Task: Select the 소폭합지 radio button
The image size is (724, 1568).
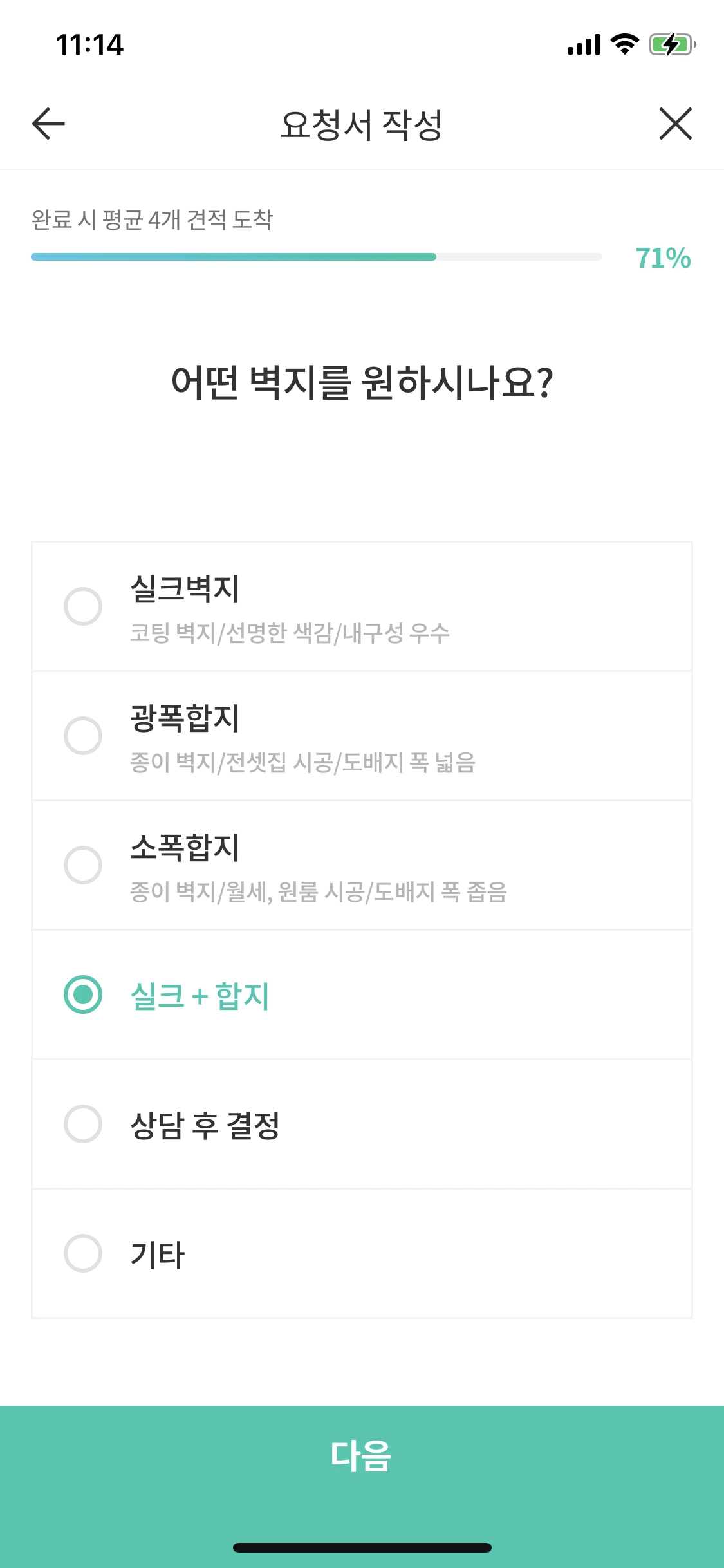Action: click(x=83, y=864)
